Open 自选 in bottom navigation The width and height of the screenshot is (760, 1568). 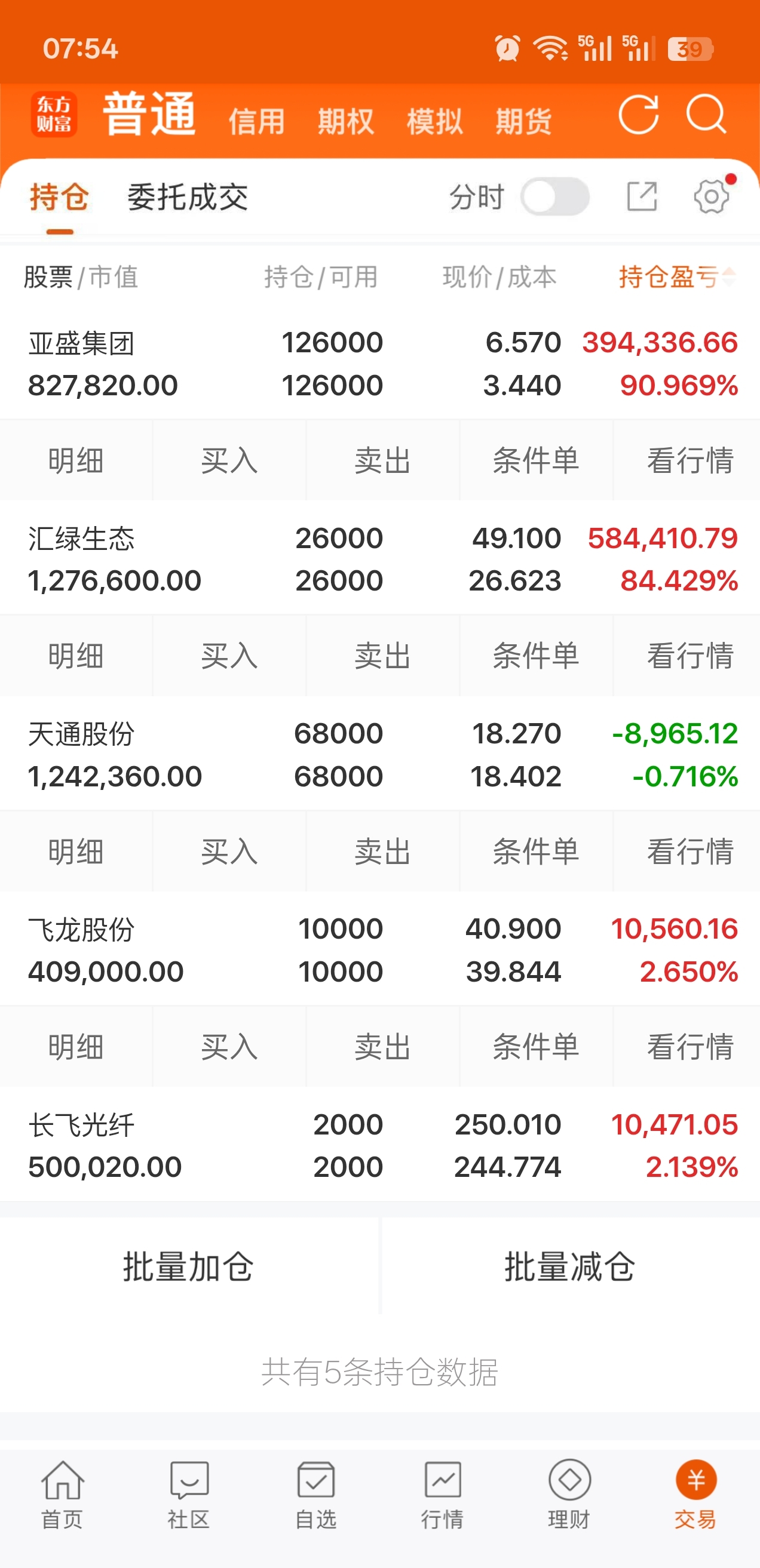[315, 1495]
